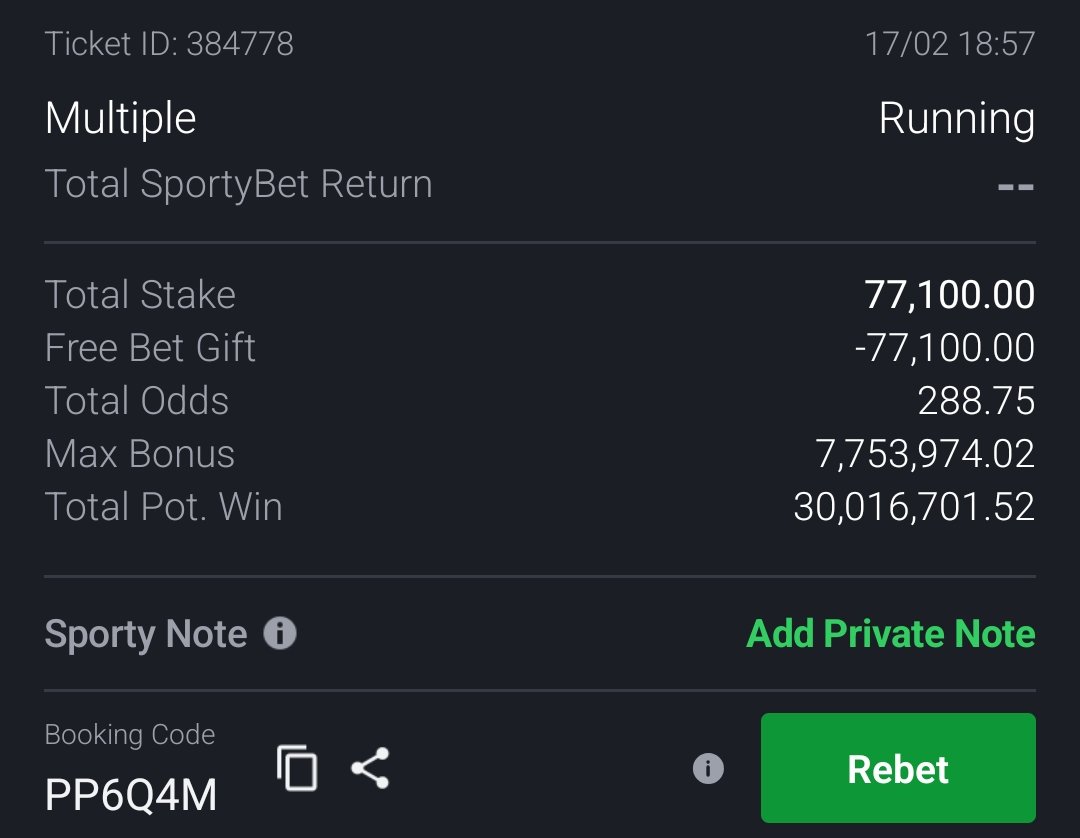
Task: Share the booking code
Action: 370,768
